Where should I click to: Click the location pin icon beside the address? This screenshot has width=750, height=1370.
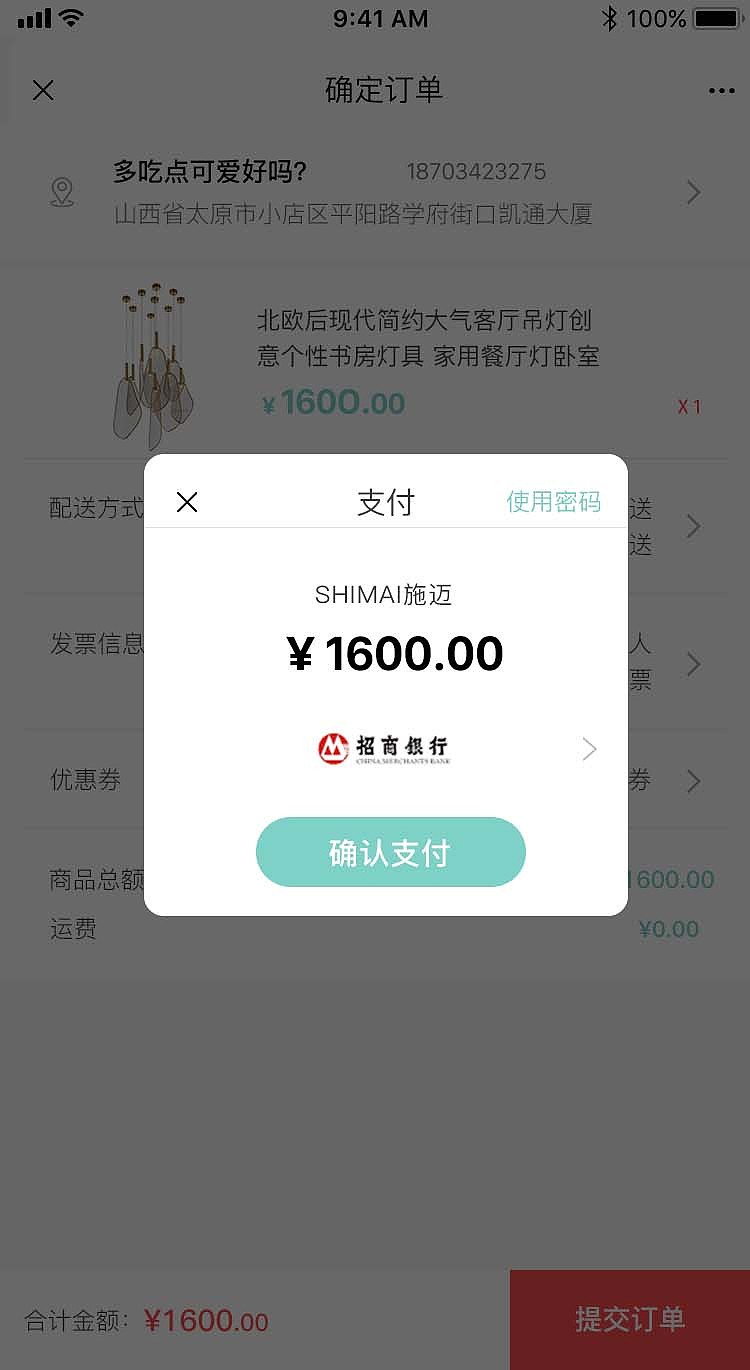tap(62, 193)
